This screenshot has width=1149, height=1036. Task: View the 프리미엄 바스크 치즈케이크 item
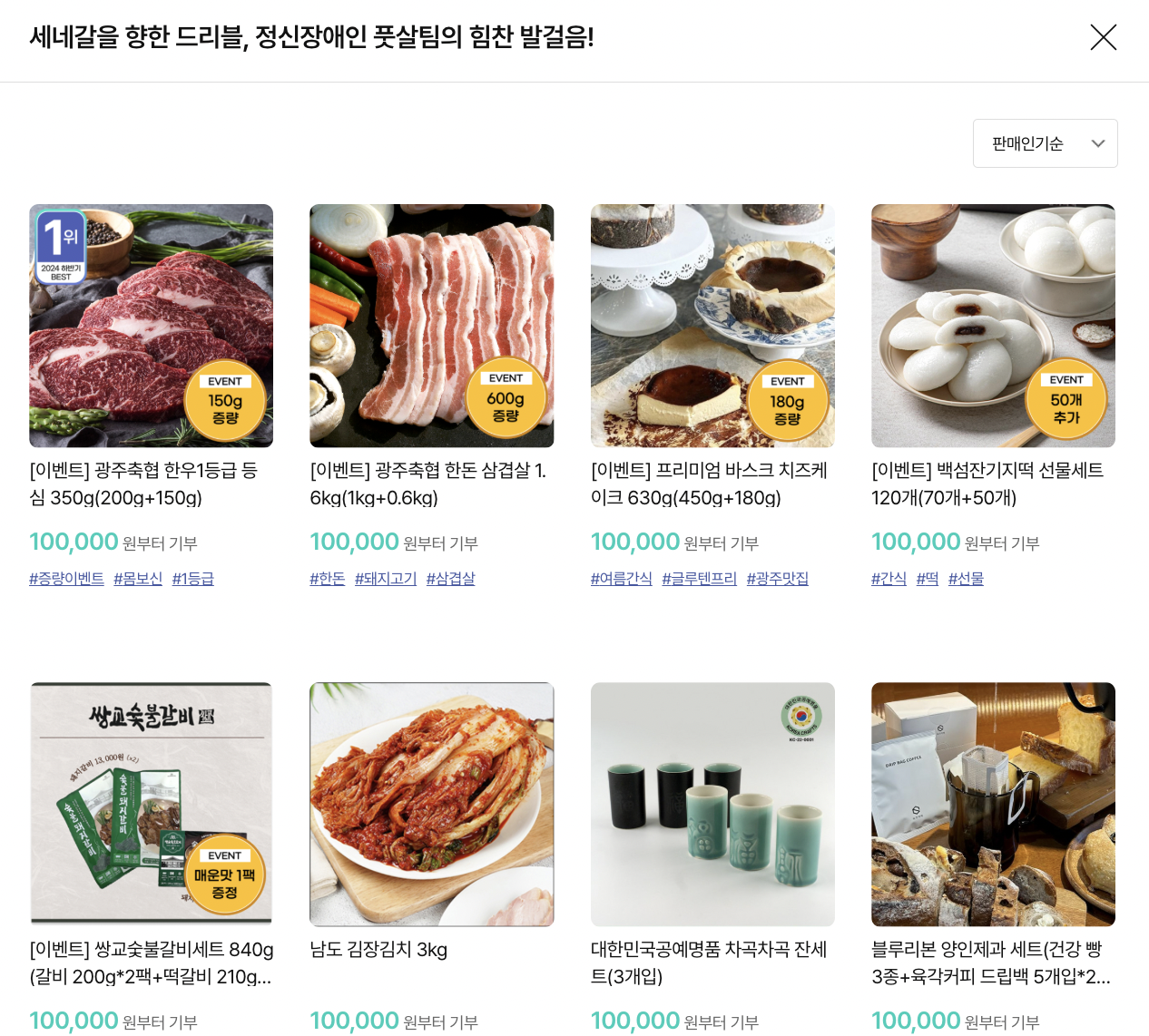[x=712, y=326]
